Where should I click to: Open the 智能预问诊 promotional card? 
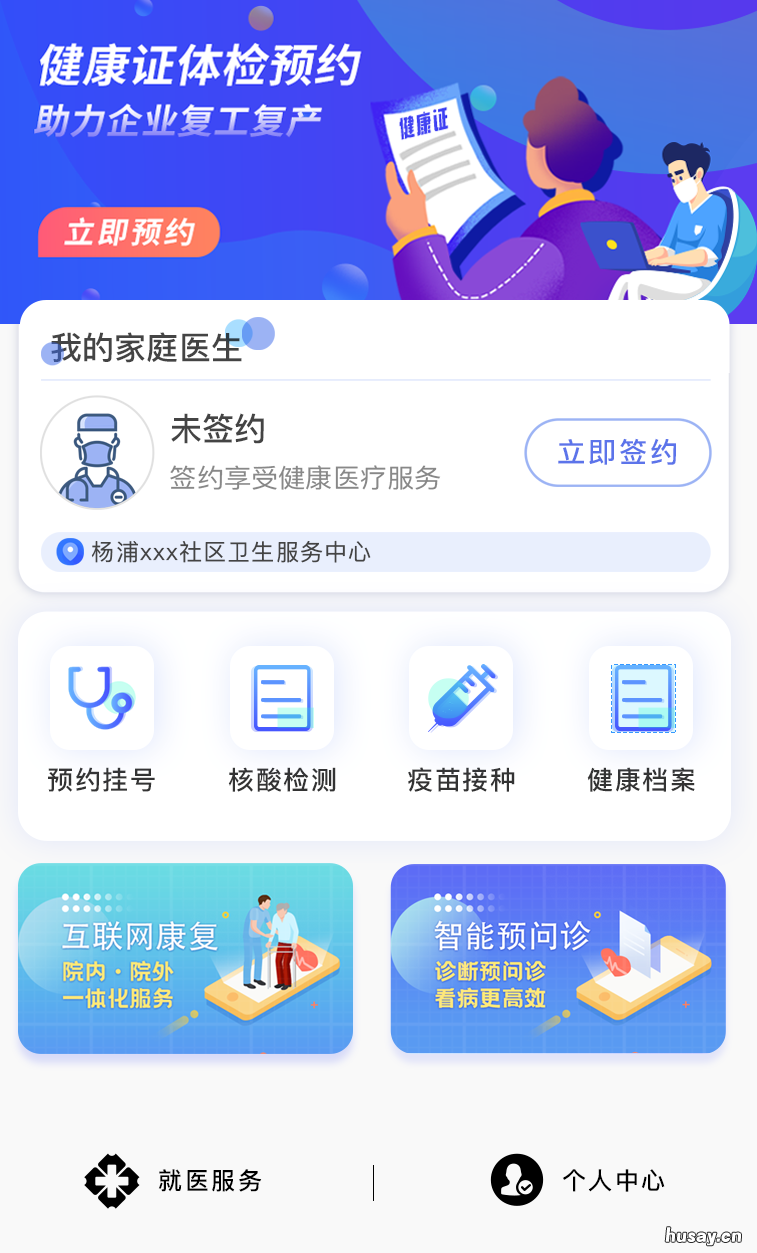[x=557, y=958]
